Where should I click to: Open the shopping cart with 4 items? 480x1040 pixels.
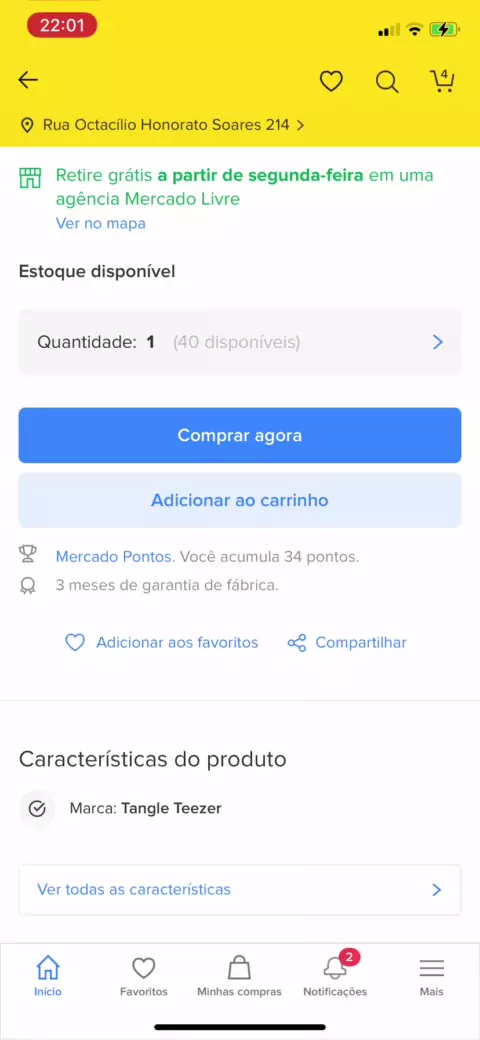[442, 80]
